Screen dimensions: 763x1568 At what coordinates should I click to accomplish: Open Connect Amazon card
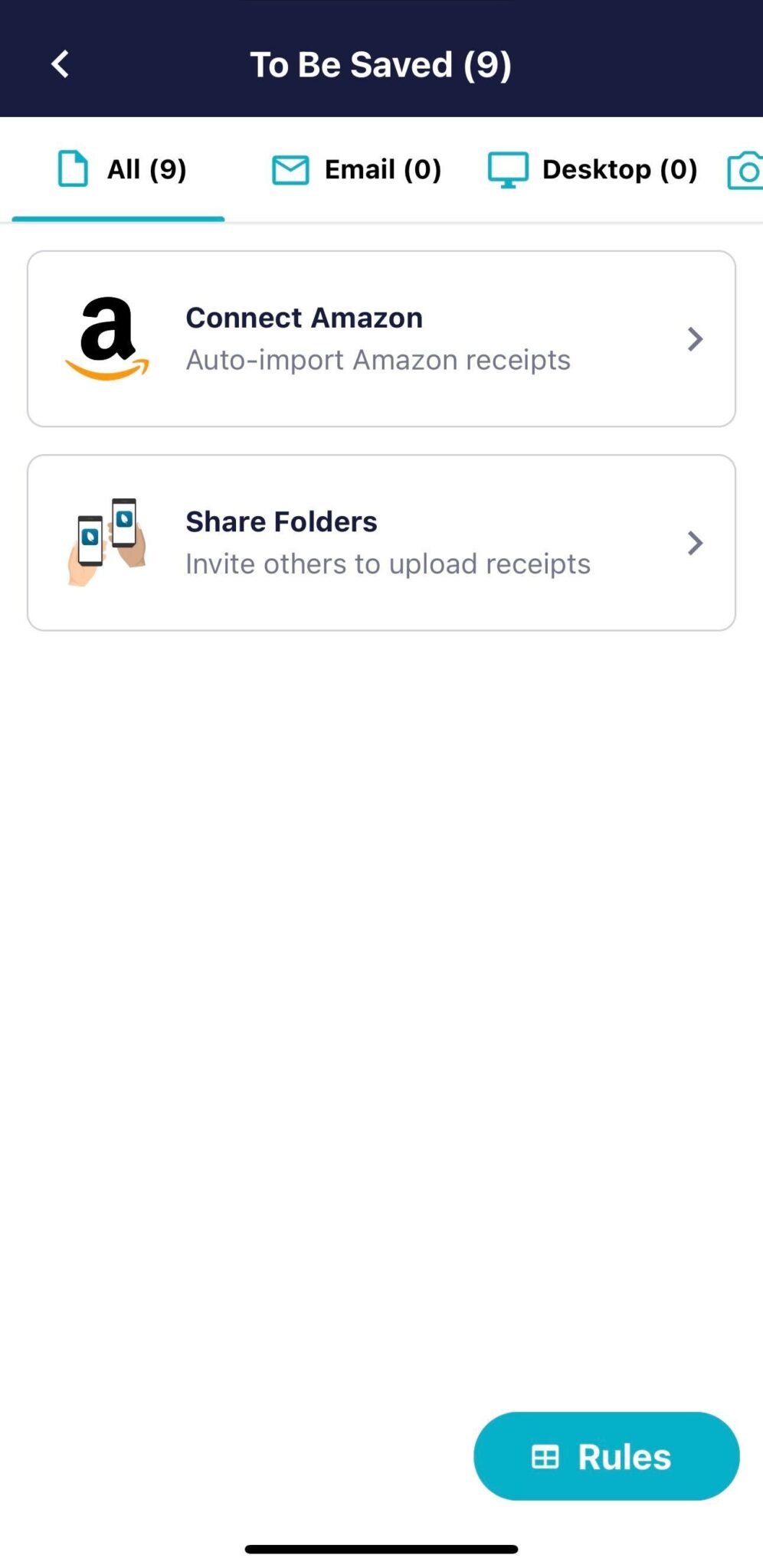381,338
